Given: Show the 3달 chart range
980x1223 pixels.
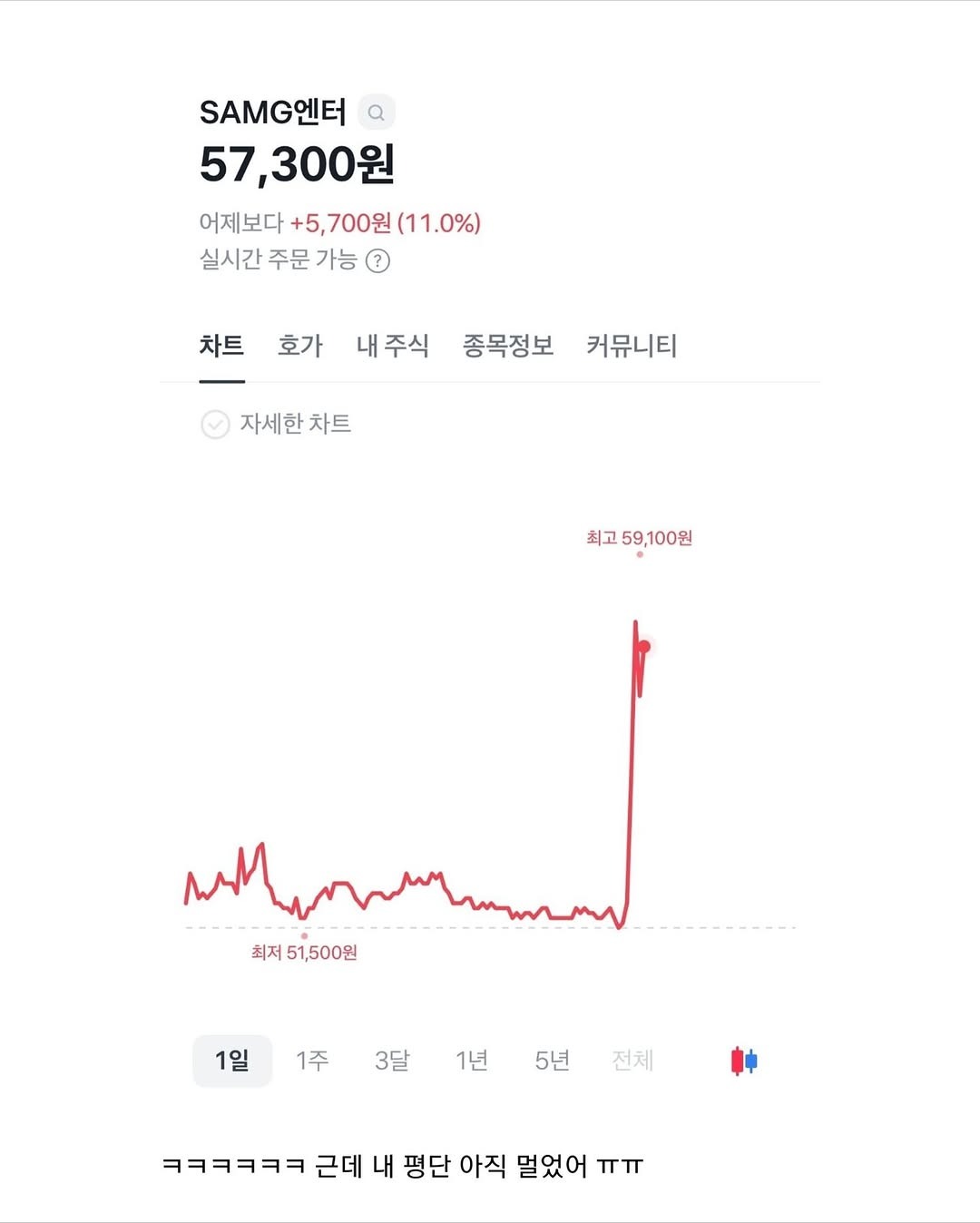Looking at the screenshot, I should pyautogui.click(x=392, y=1060).
